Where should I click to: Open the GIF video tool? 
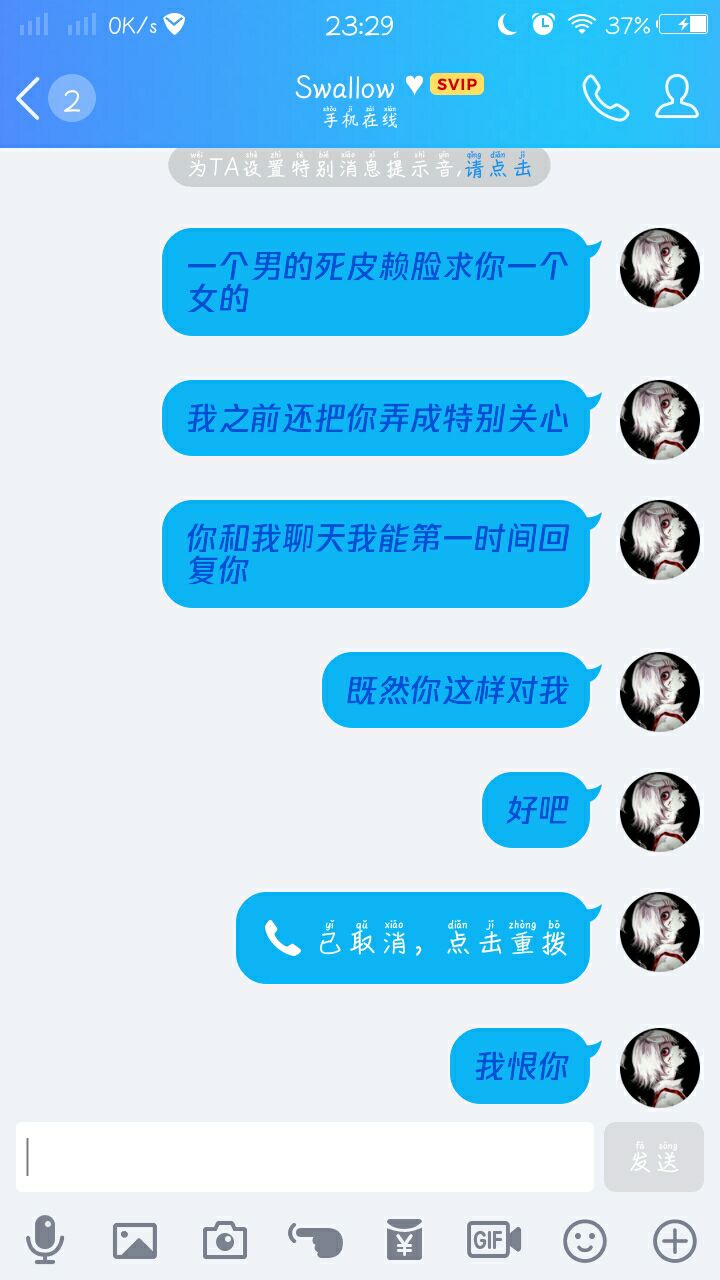coord(494,1241)
